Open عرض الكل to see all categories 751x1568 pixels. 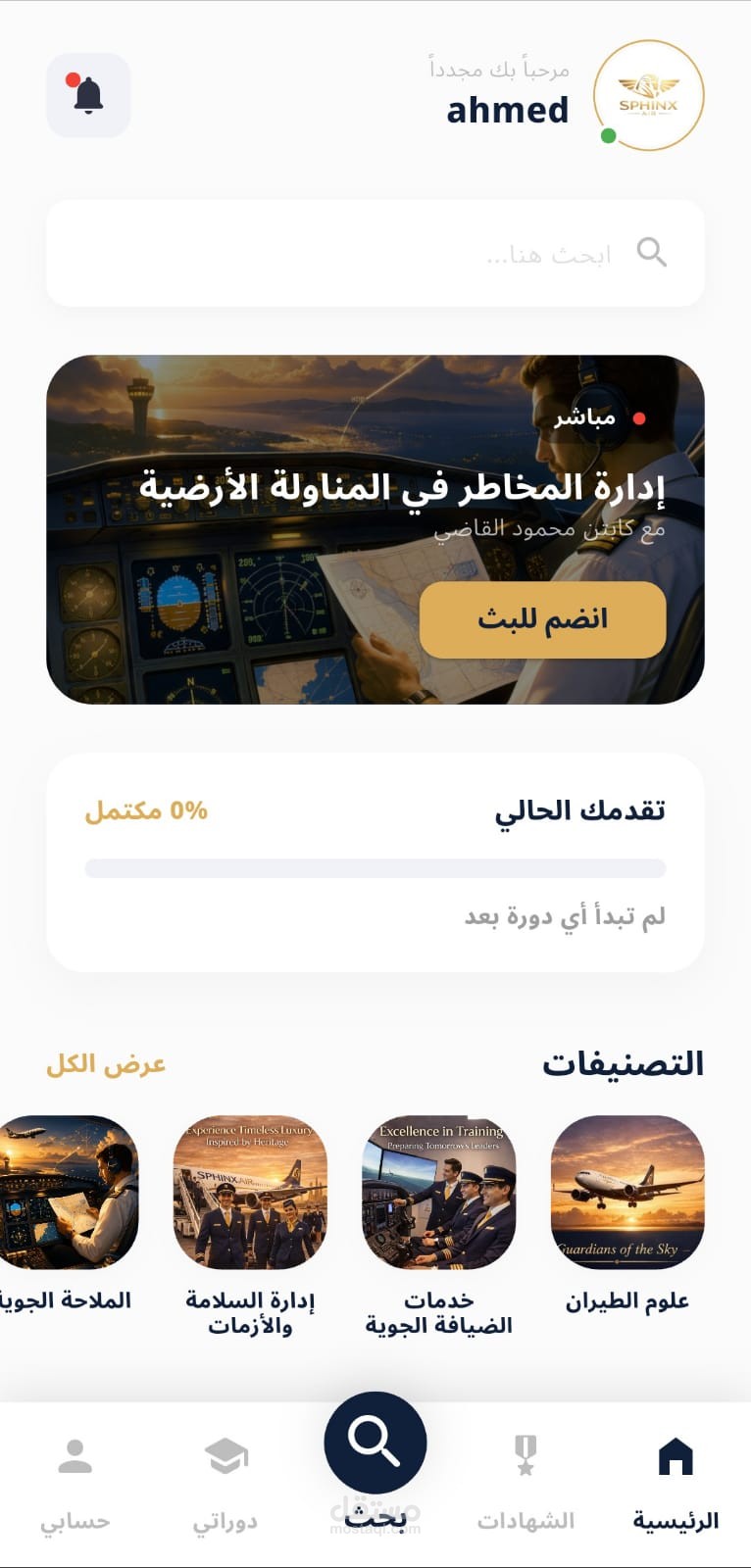106,1063
